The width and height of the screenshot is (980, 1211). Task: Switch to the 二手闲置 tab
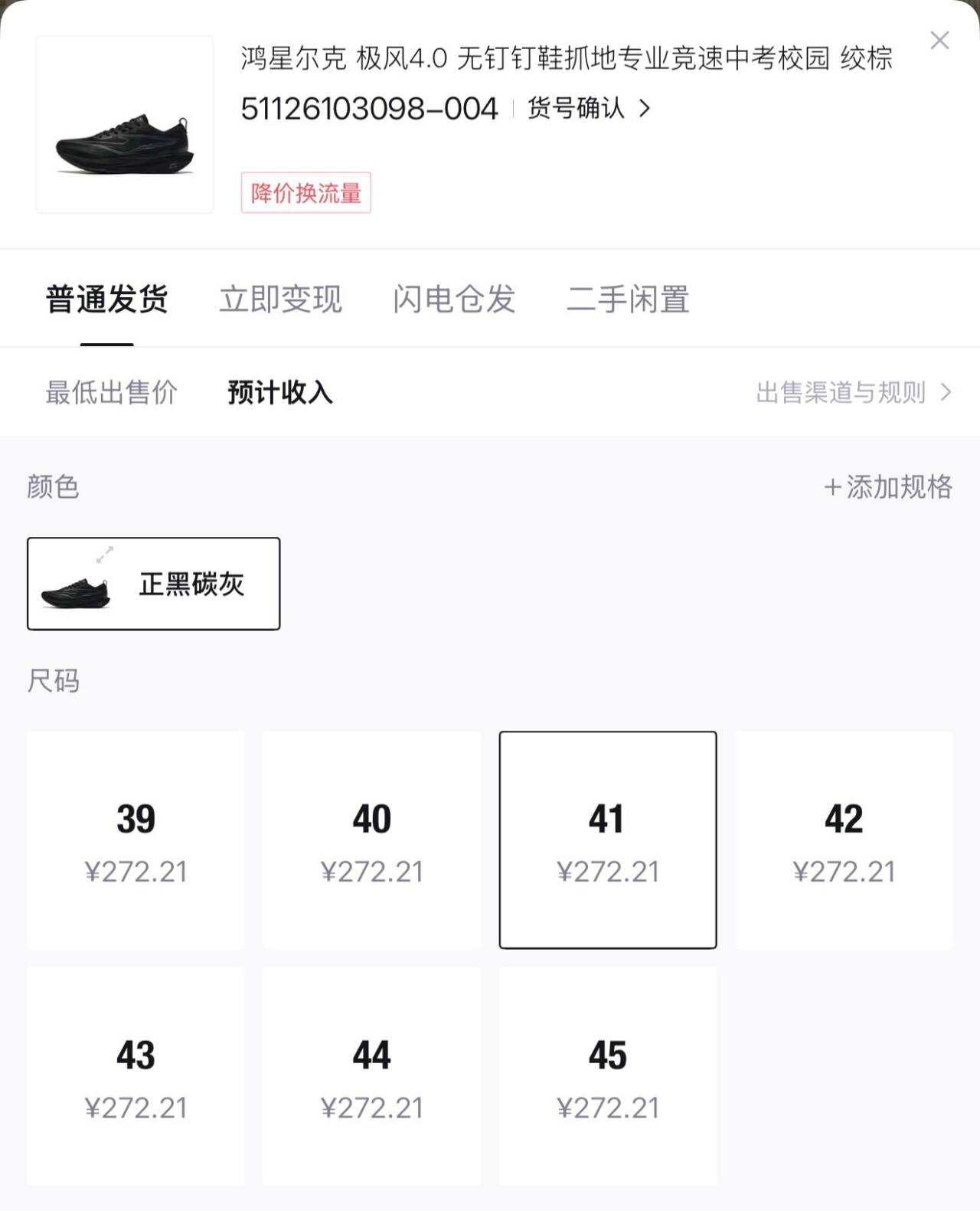point(628,299)
